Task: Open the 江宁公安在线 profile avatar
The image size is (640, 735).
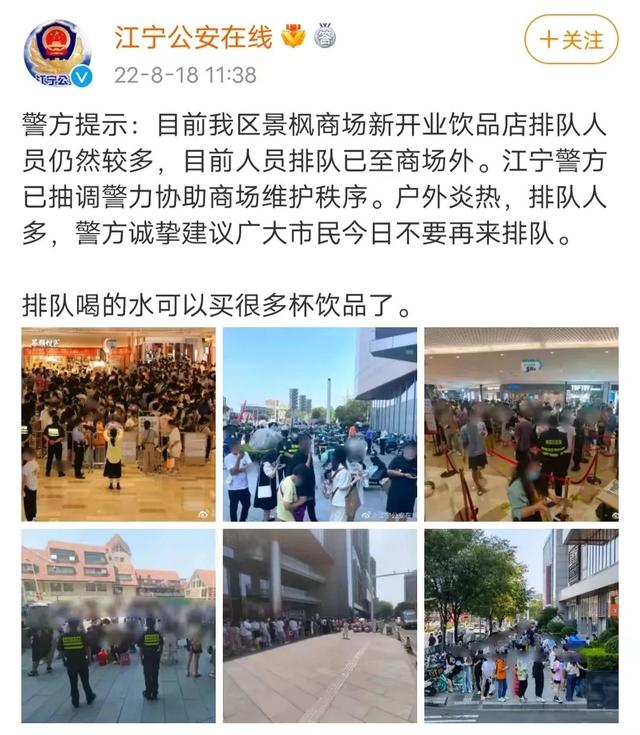Action: pyautogui.click(x=57, y=53)
